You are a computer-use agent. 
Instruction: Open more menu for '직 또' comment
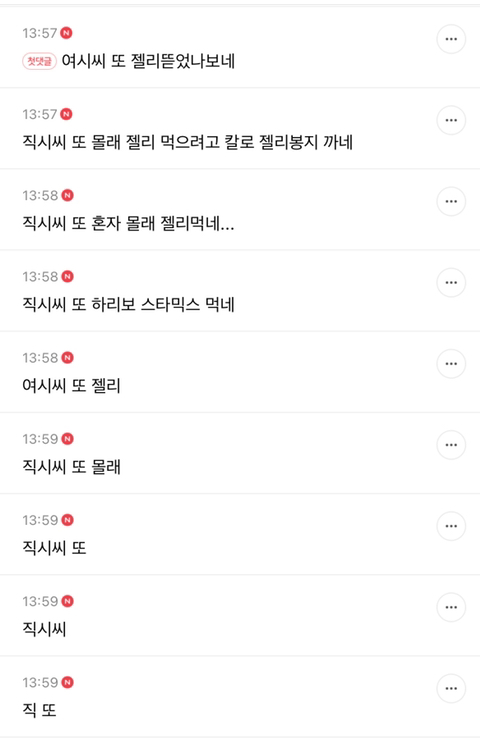(451, 689)
